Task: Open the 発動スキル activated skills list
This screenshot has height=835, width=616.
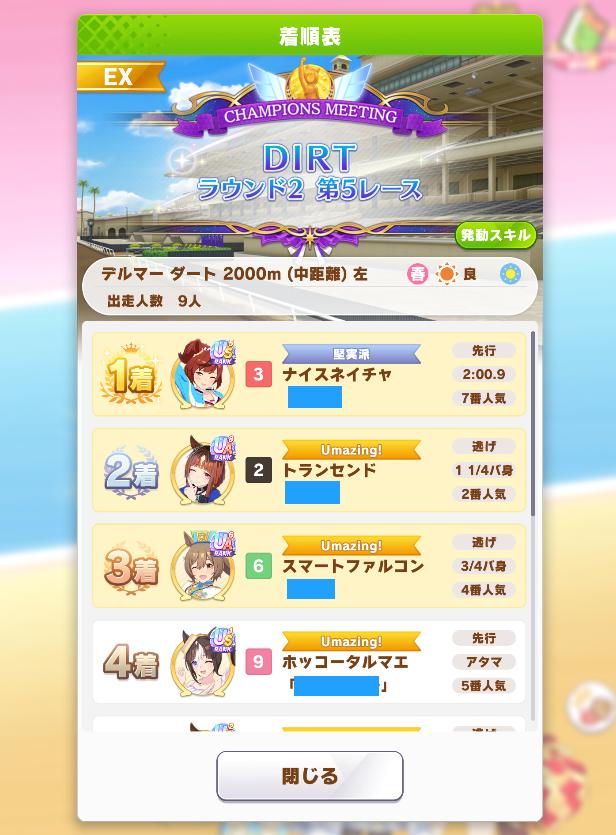Action: click(x=496, y=236)
